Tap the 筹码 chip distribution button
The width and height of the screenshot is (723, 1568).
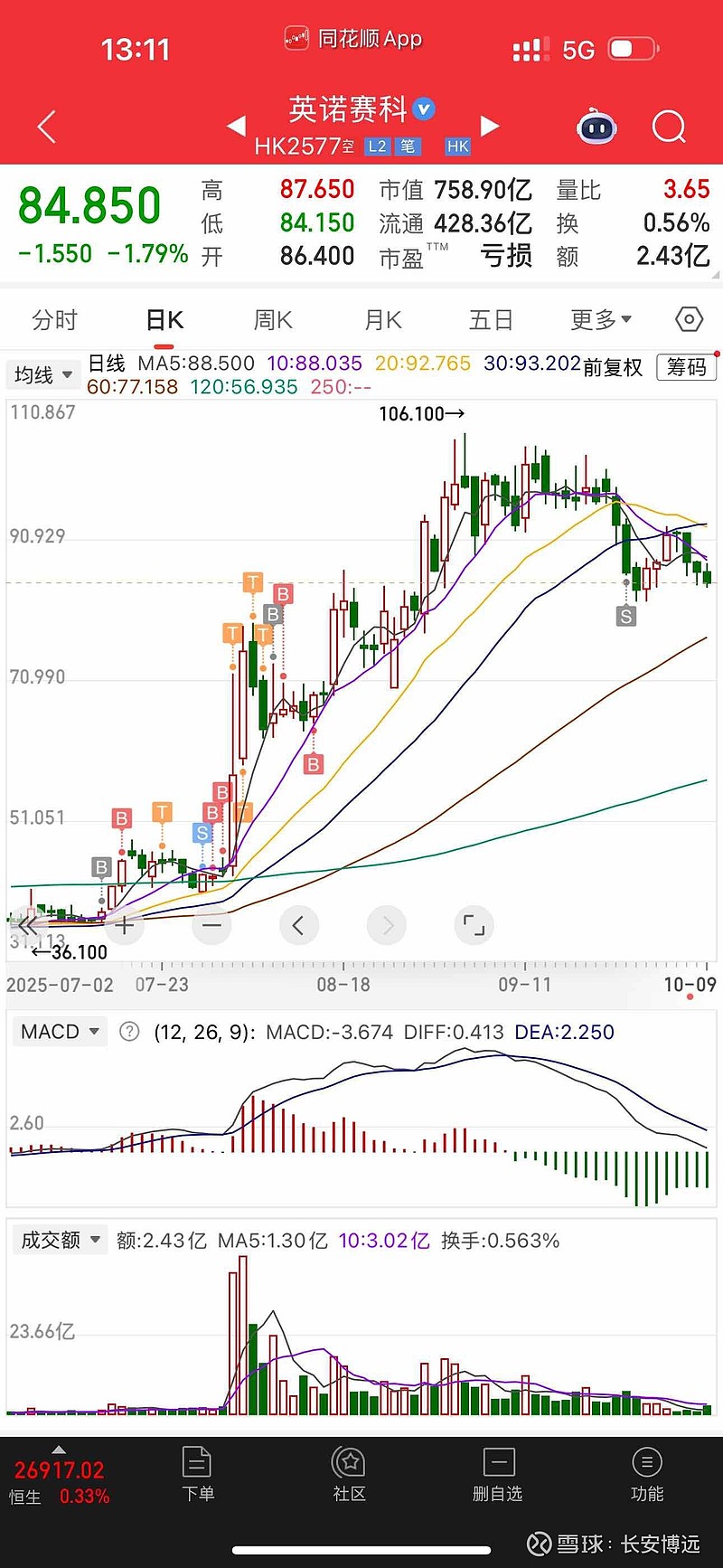click(686, 367)
